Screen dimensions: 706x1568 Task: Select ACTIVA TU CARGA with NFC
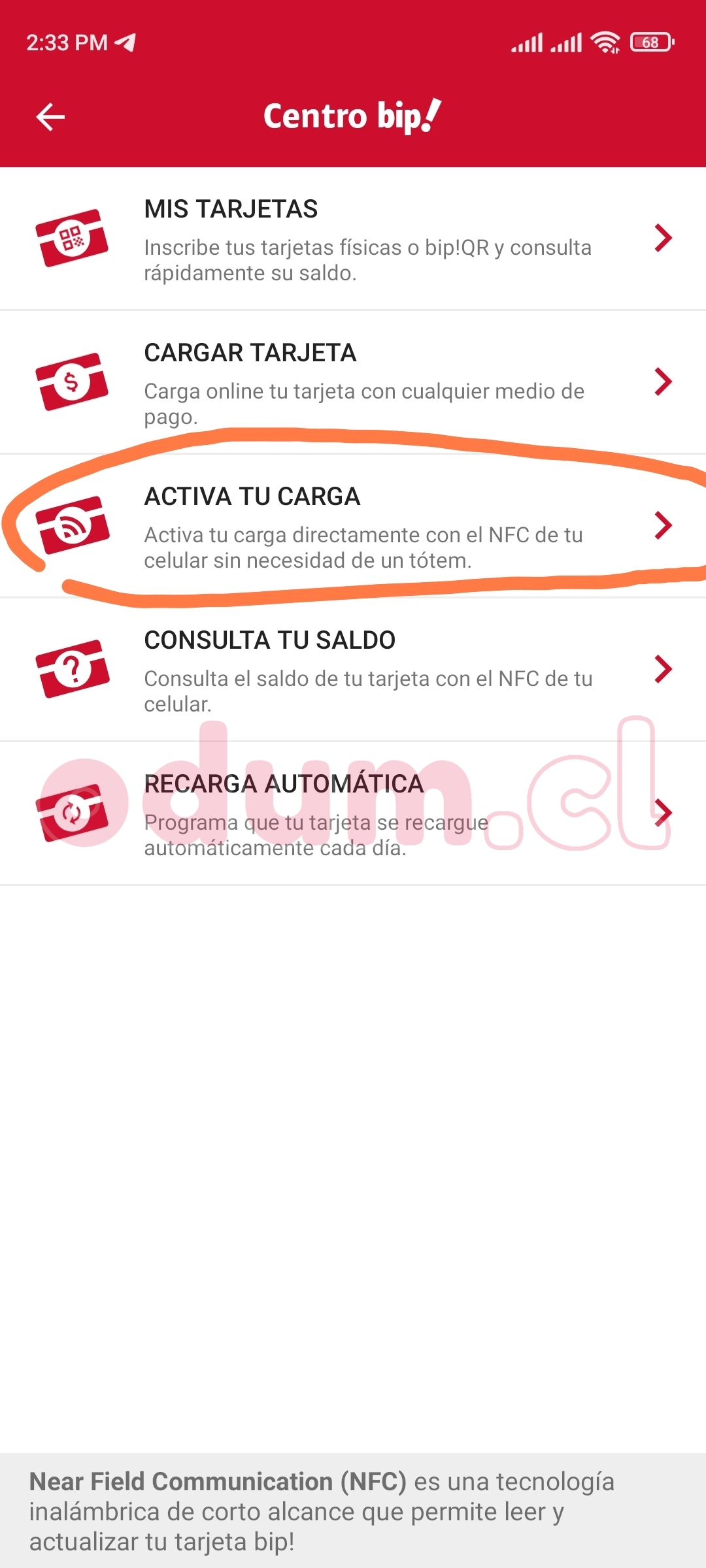tap(353, 527)
